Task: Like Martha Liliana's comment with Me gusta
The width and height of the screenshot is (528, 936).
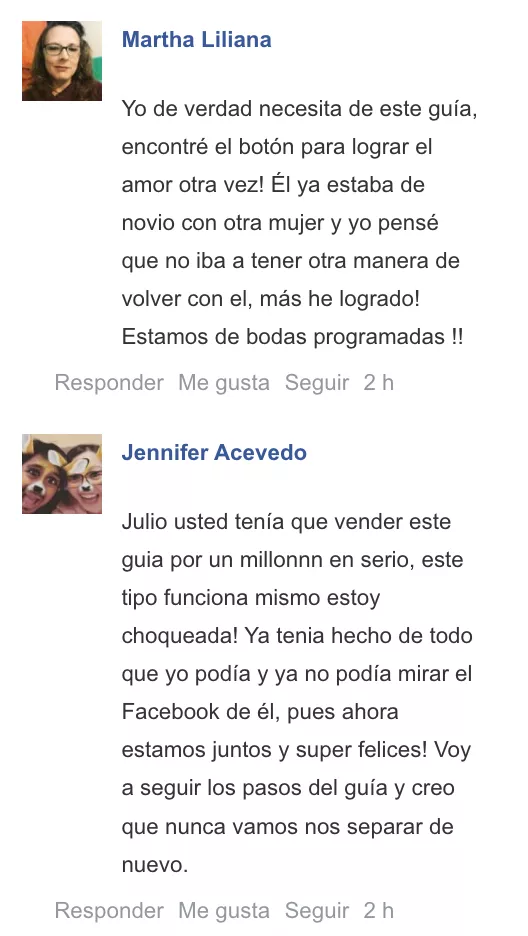Action: (224, 383)
